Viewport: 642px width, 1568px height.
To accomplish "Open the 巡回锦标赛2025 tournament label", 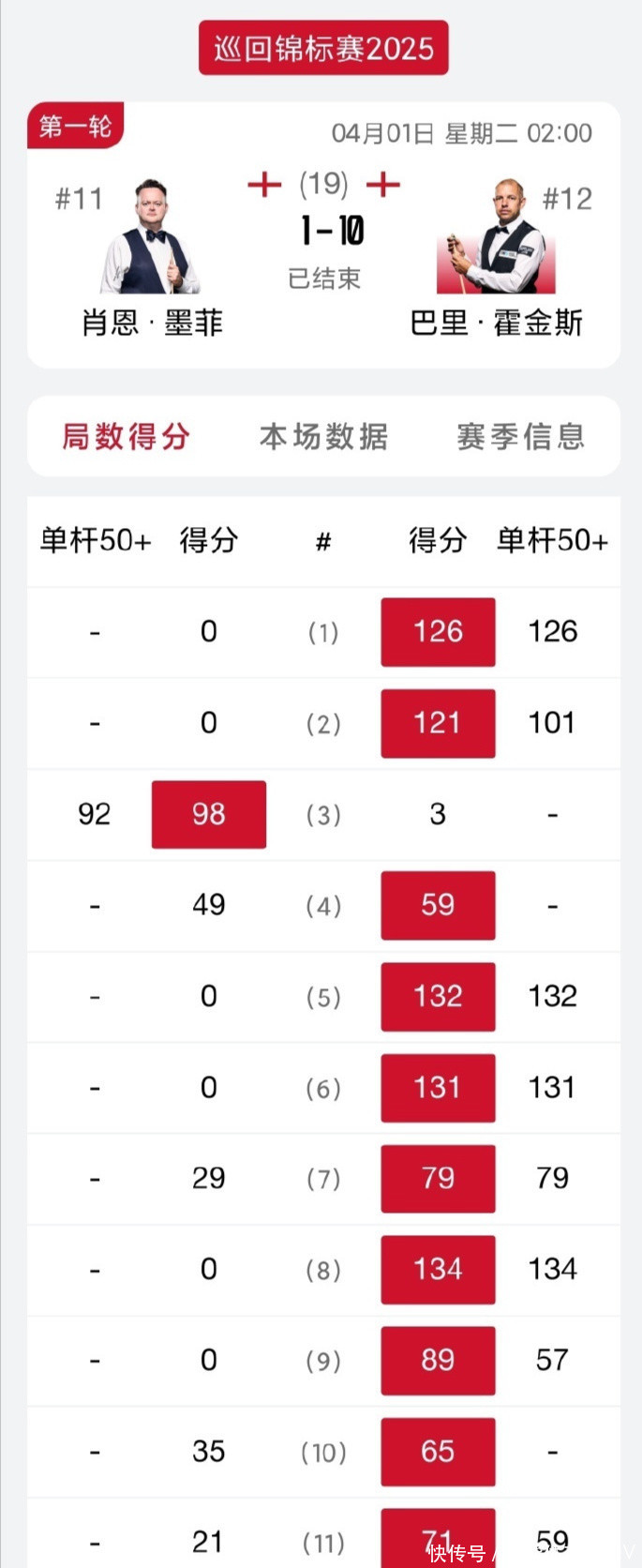I will (x=323, y=49).
